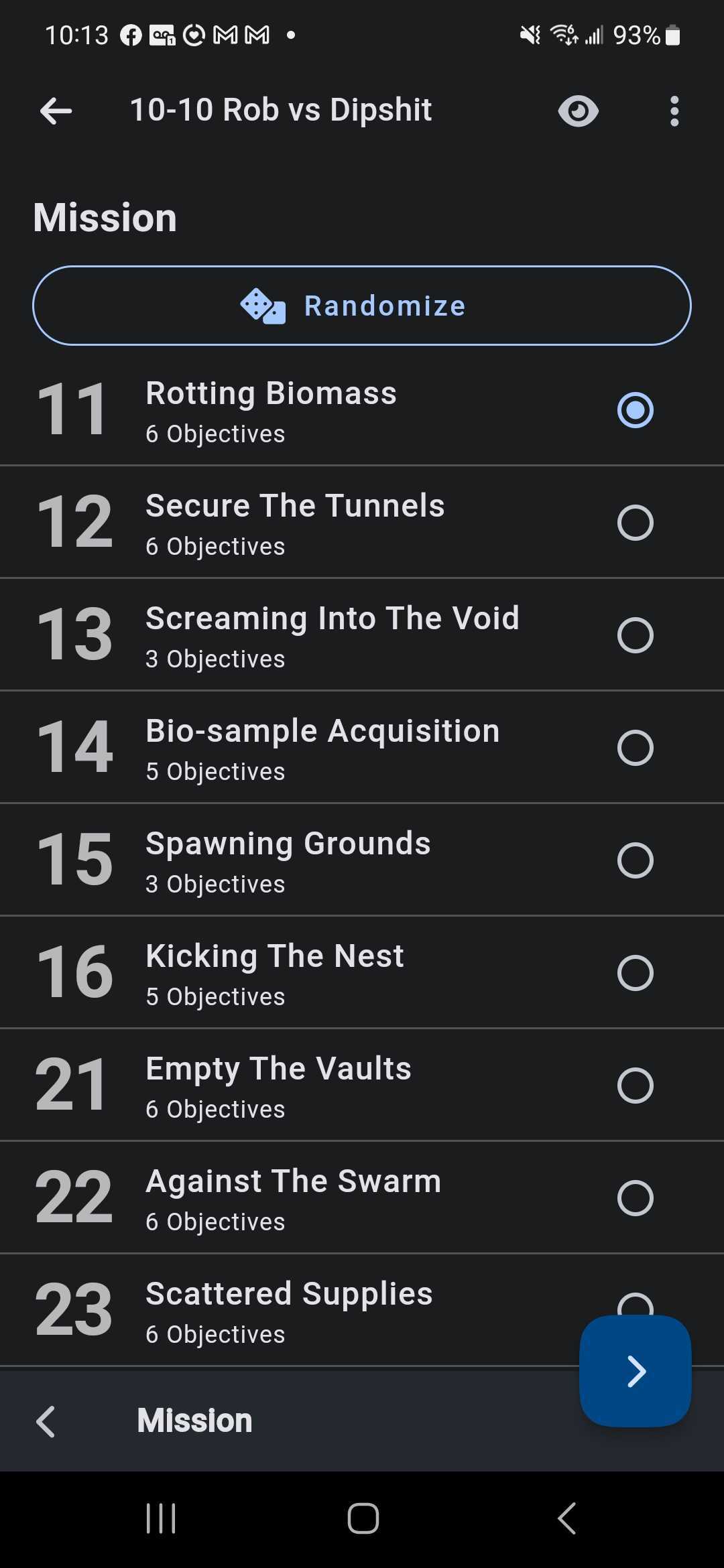Viewport: 724px width, 1568px height.
Task: Choose Secure The Tunnels mission
Action: coord(635,523)
